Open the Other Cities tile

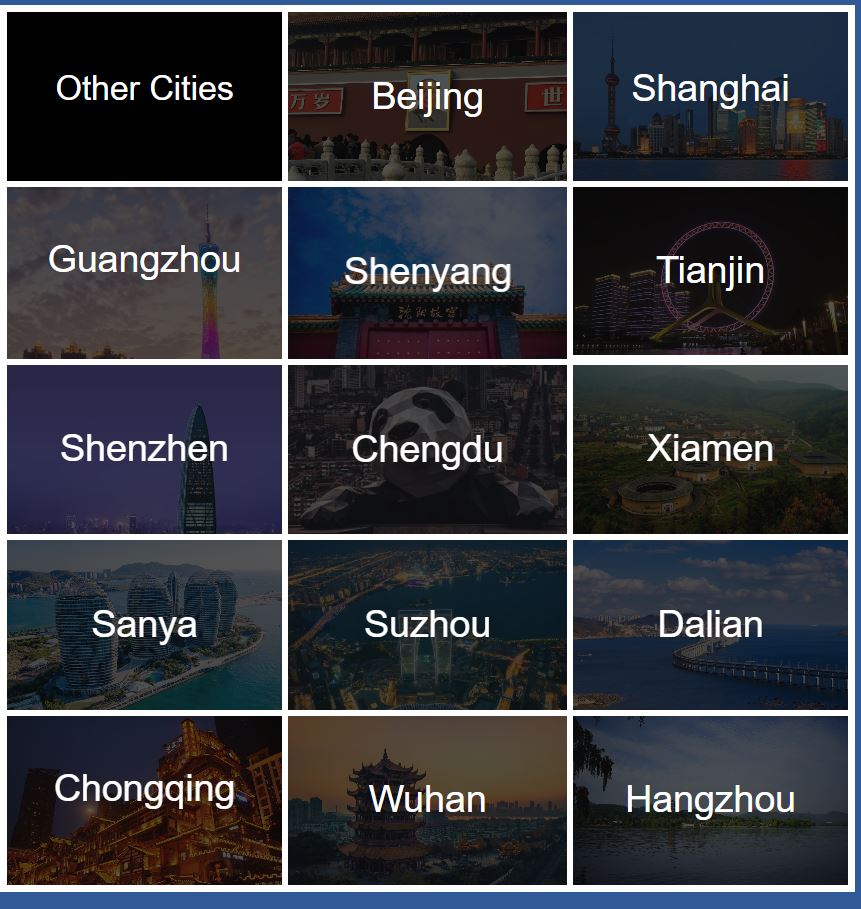click(x=144, y=96)
